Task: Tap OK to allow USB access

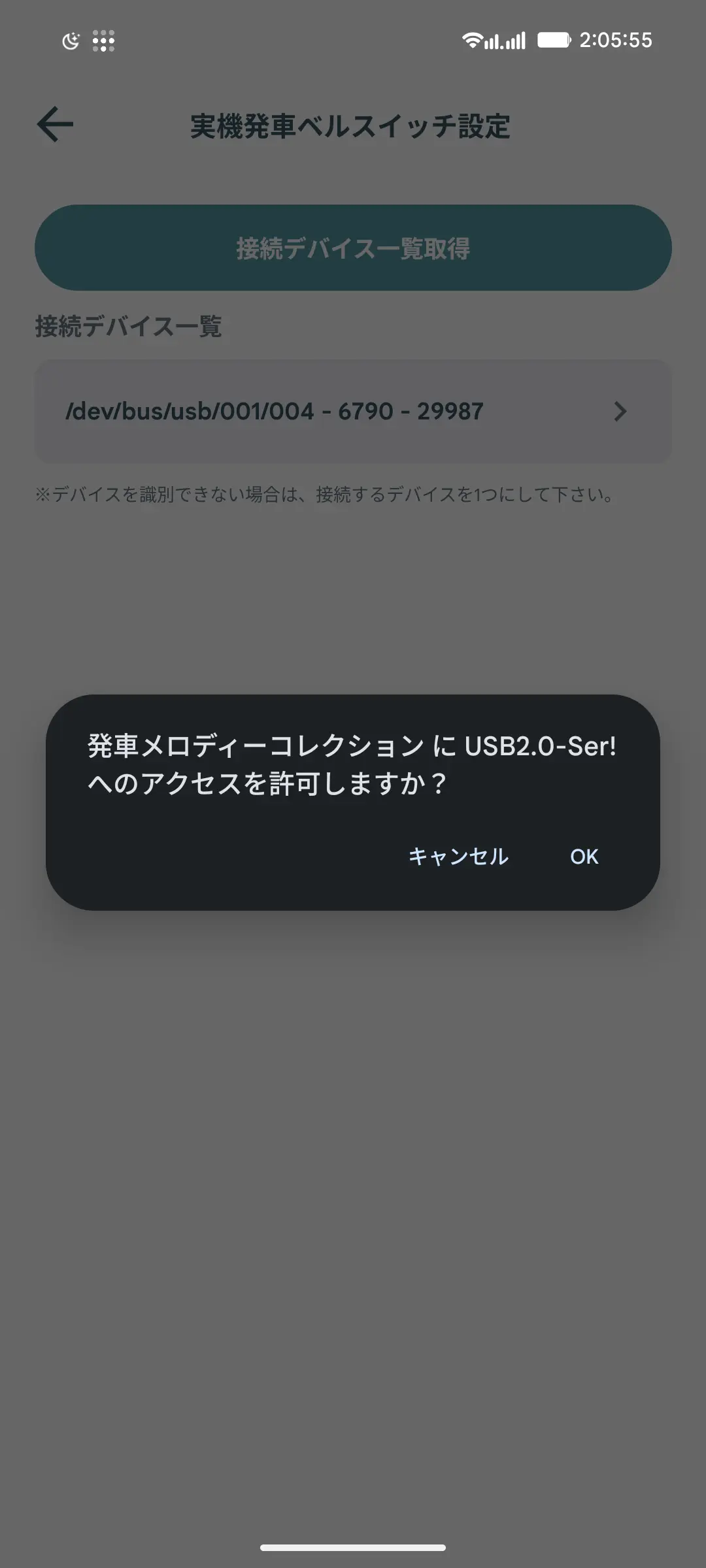Action: (584, 857)
